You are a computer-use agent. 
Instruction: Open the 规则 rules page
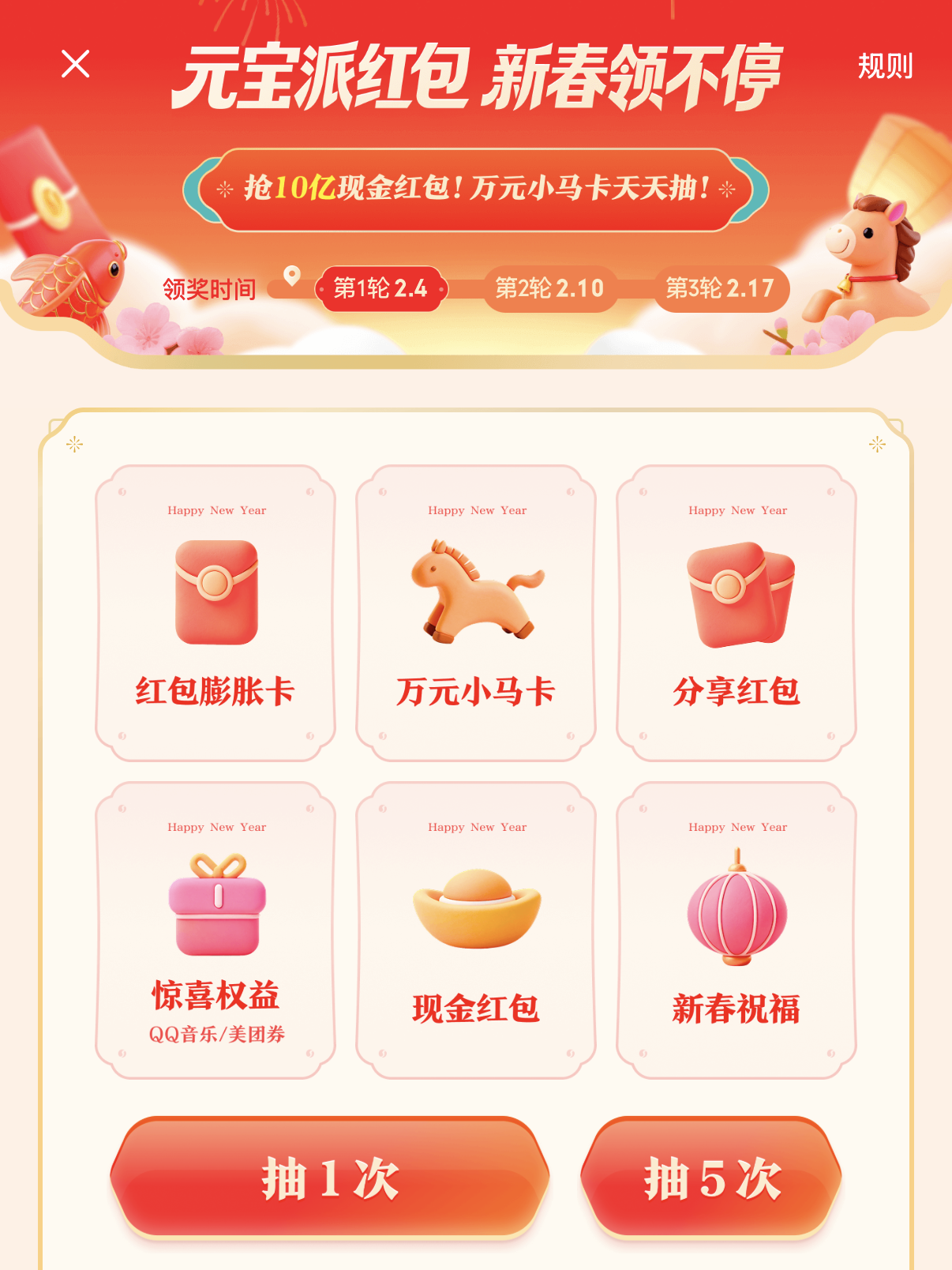[x=885, y=66]
